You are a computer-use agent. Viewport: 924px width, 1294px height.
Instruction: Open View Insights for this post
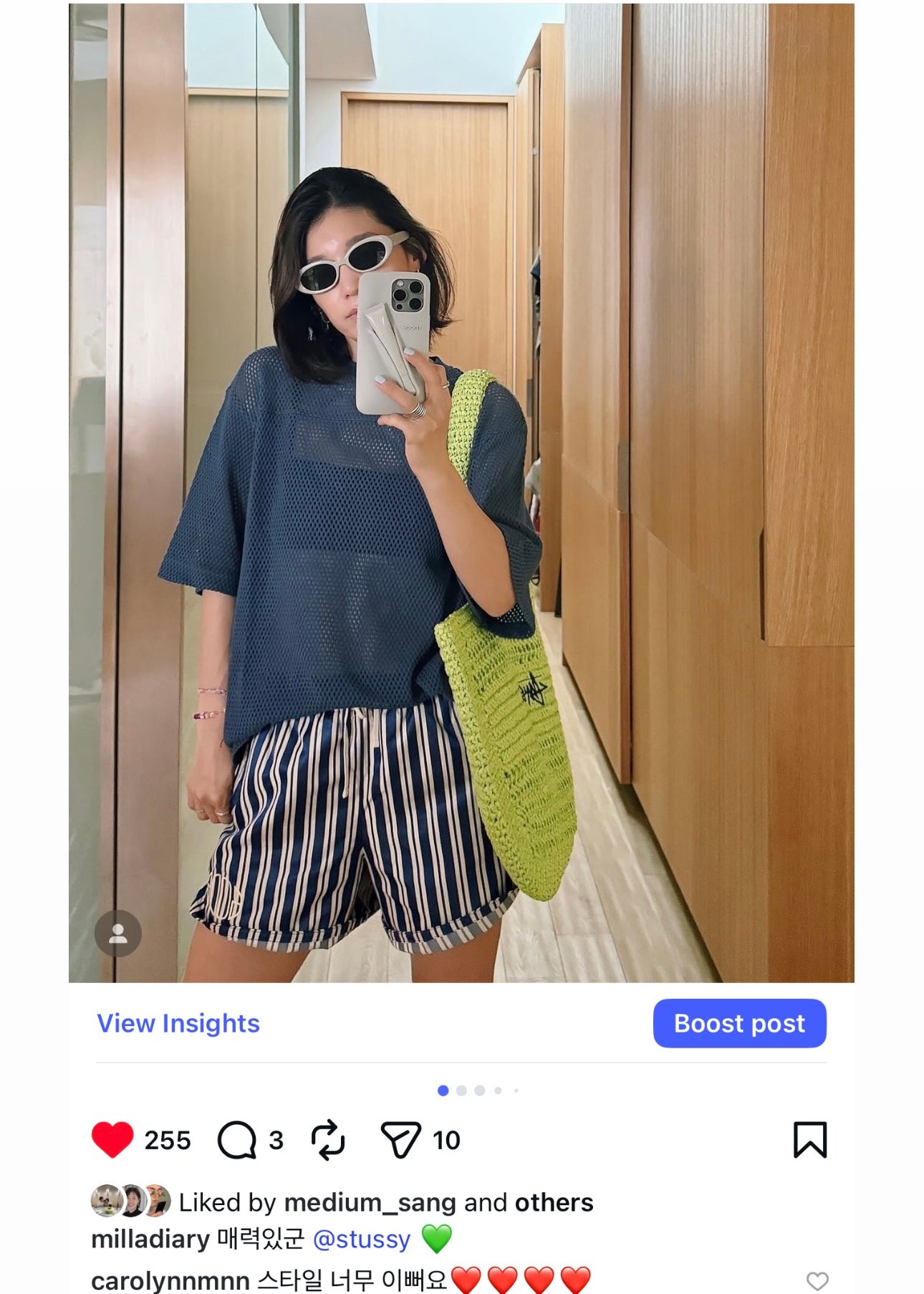[178, 1023]
